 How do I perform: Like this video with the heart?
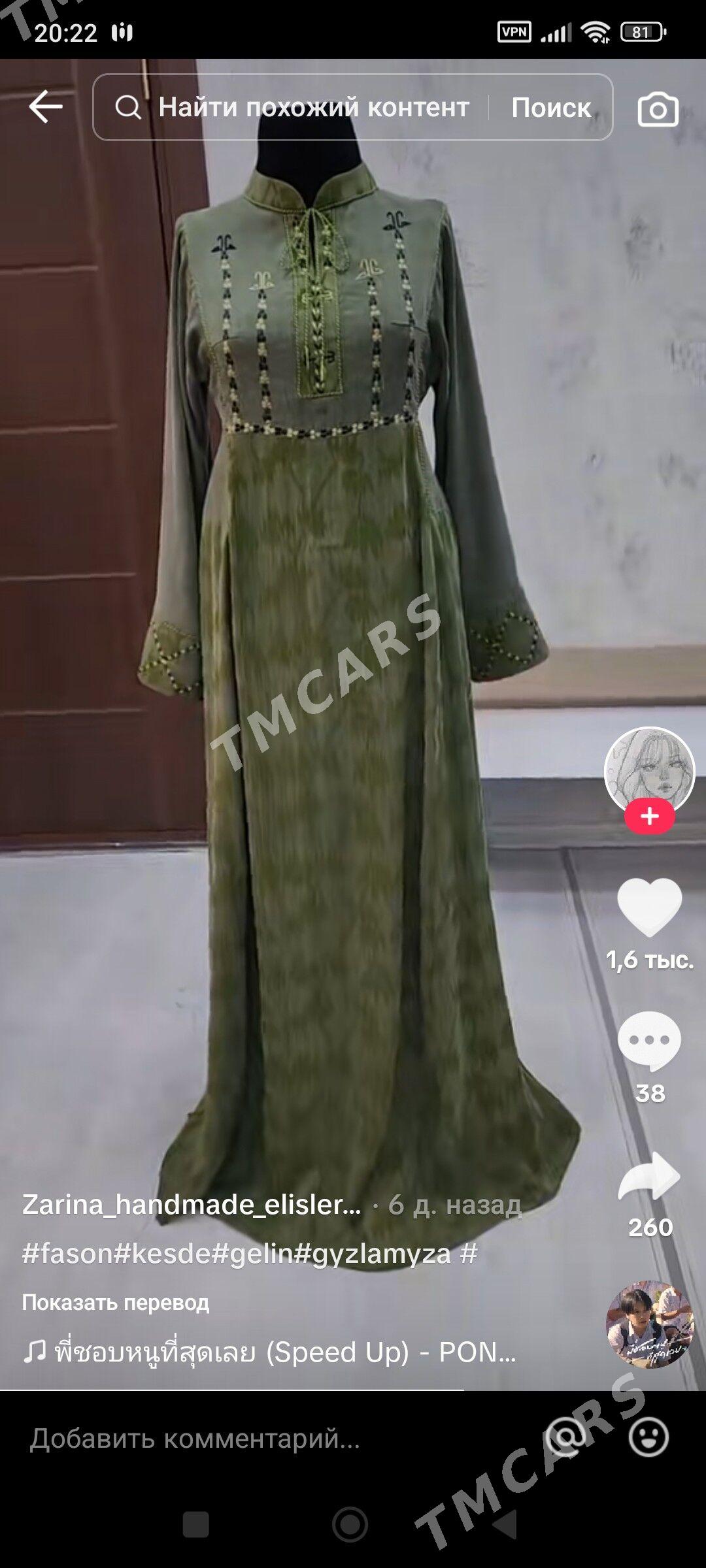[649, 907]
